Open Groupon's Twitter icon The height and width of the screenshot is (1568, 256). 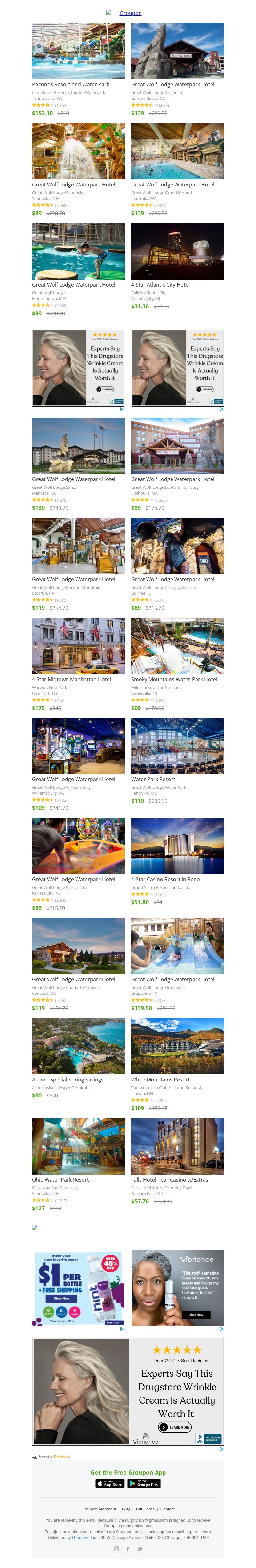[140, 1548]
